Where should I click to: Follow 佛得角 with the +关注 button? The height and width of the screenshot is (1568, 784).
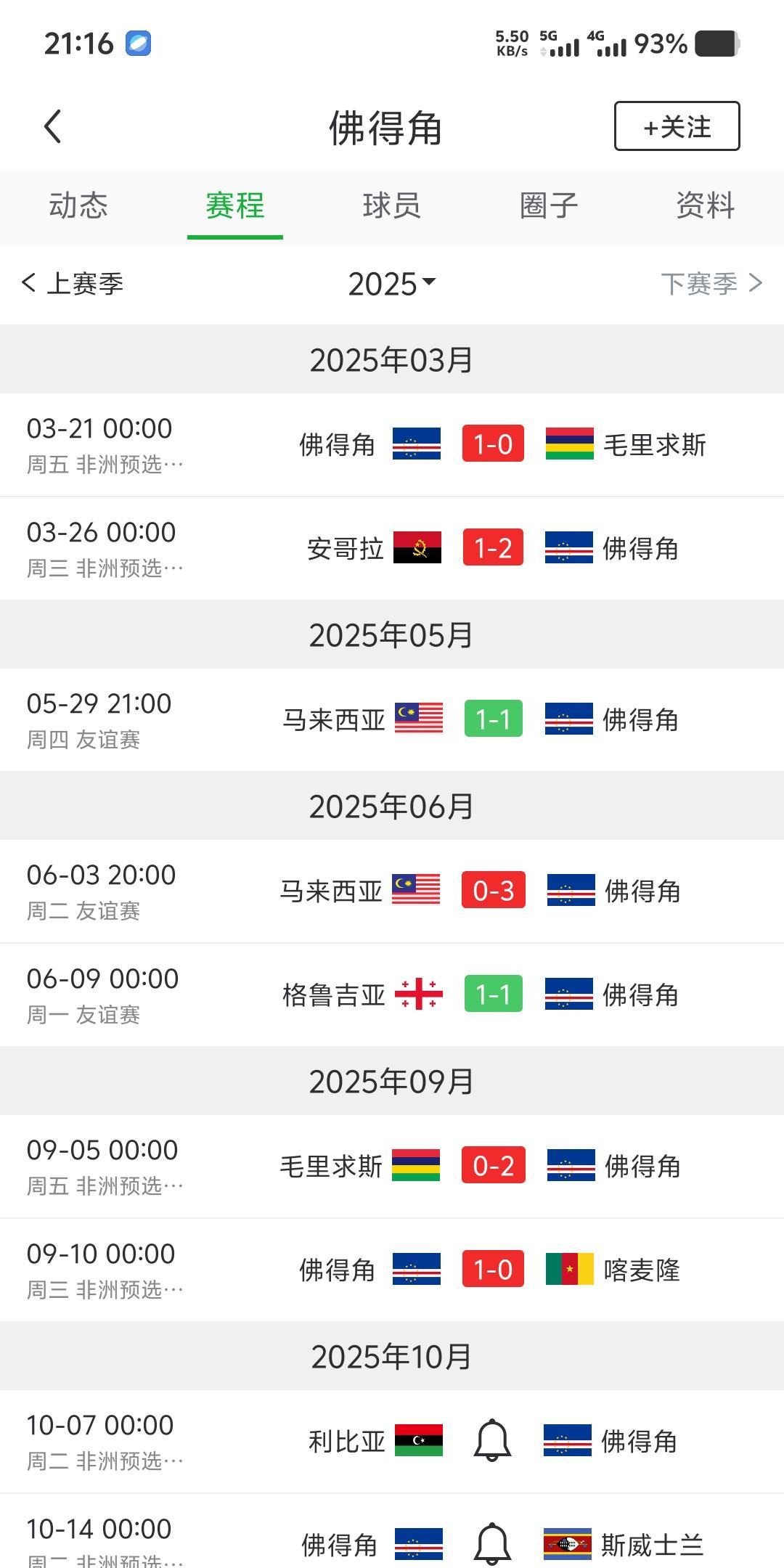[677, 126]
